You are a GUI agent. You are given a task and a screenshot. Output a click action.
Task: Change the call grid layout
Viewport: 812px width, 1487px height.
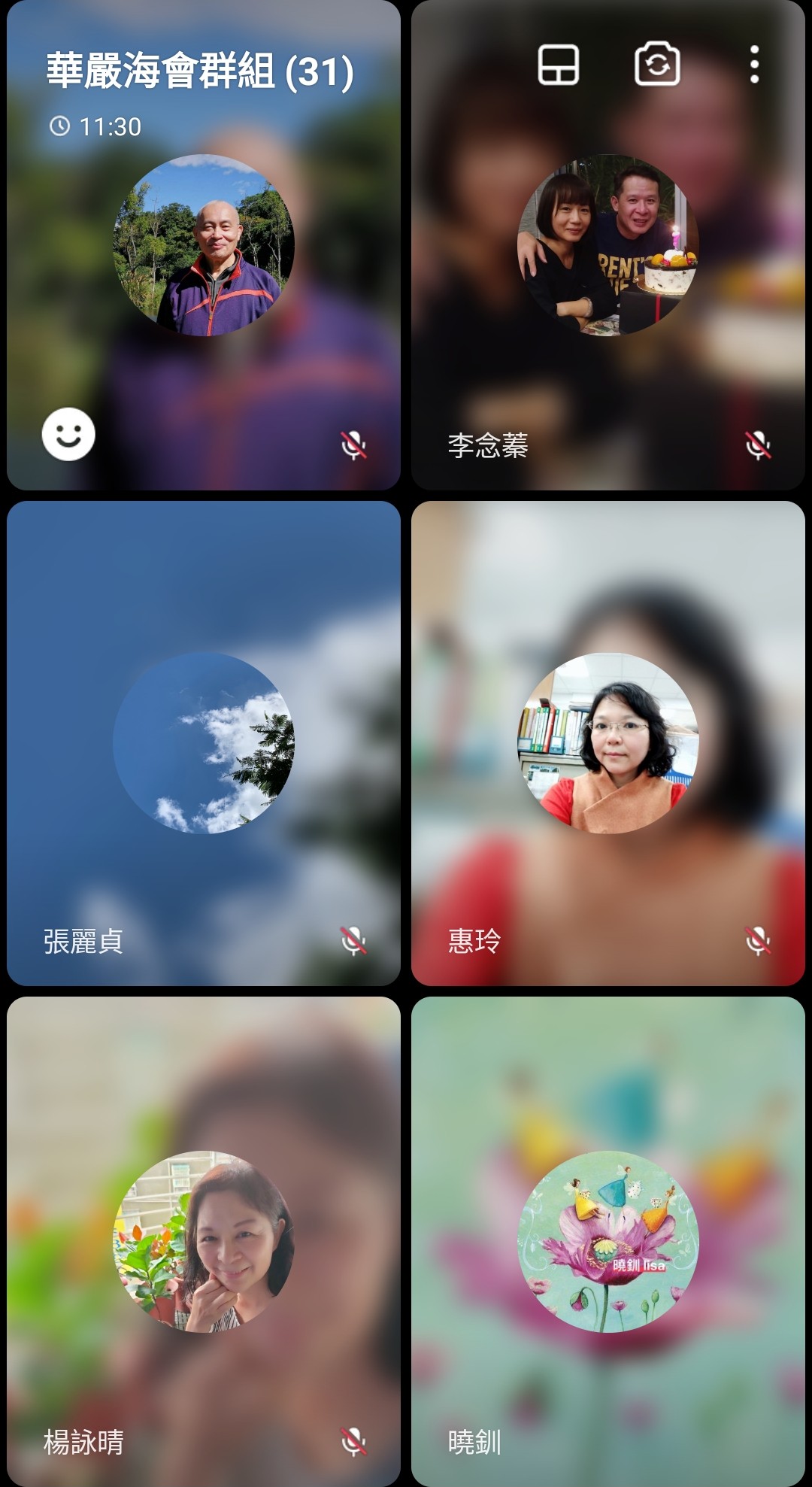point(558,65)
